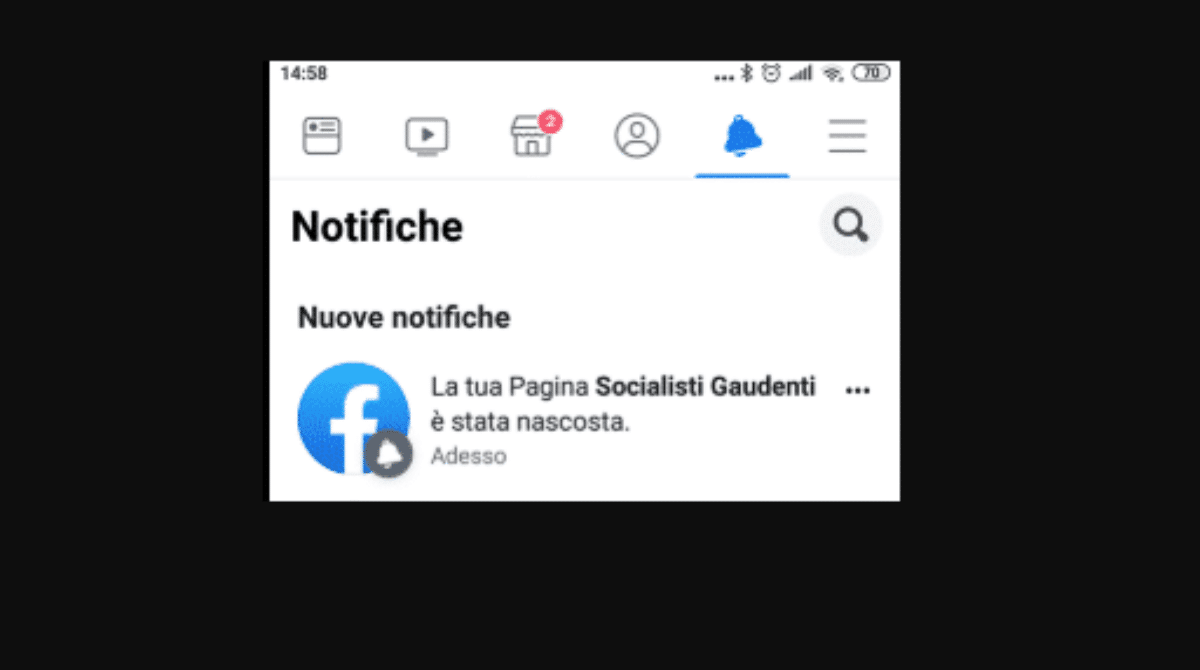Open options for Socialisti Gaudenti notification

(x=858, y=390)
